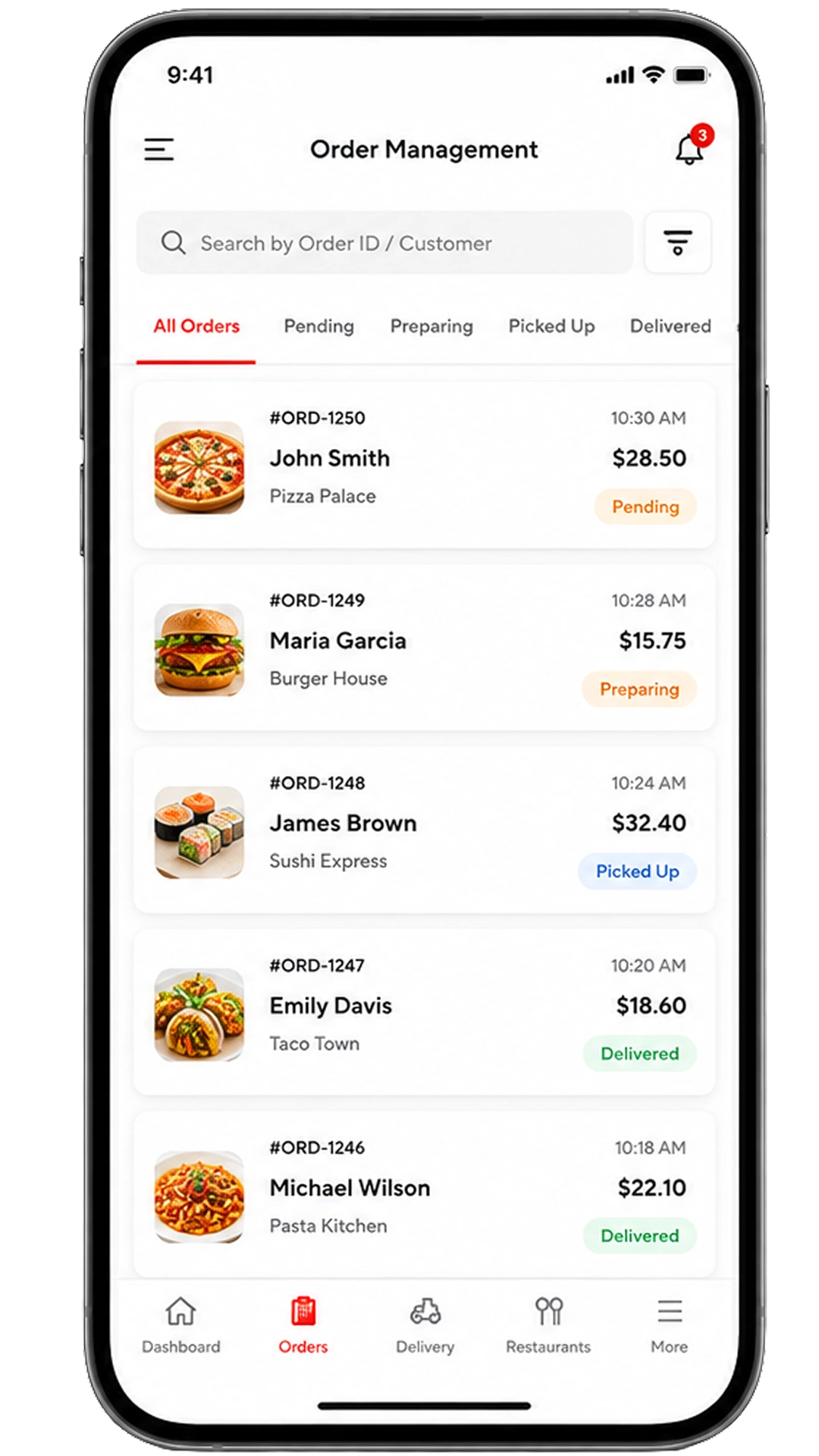
Task: Tap the Search by Order ID field
Action: coord(384,243)
